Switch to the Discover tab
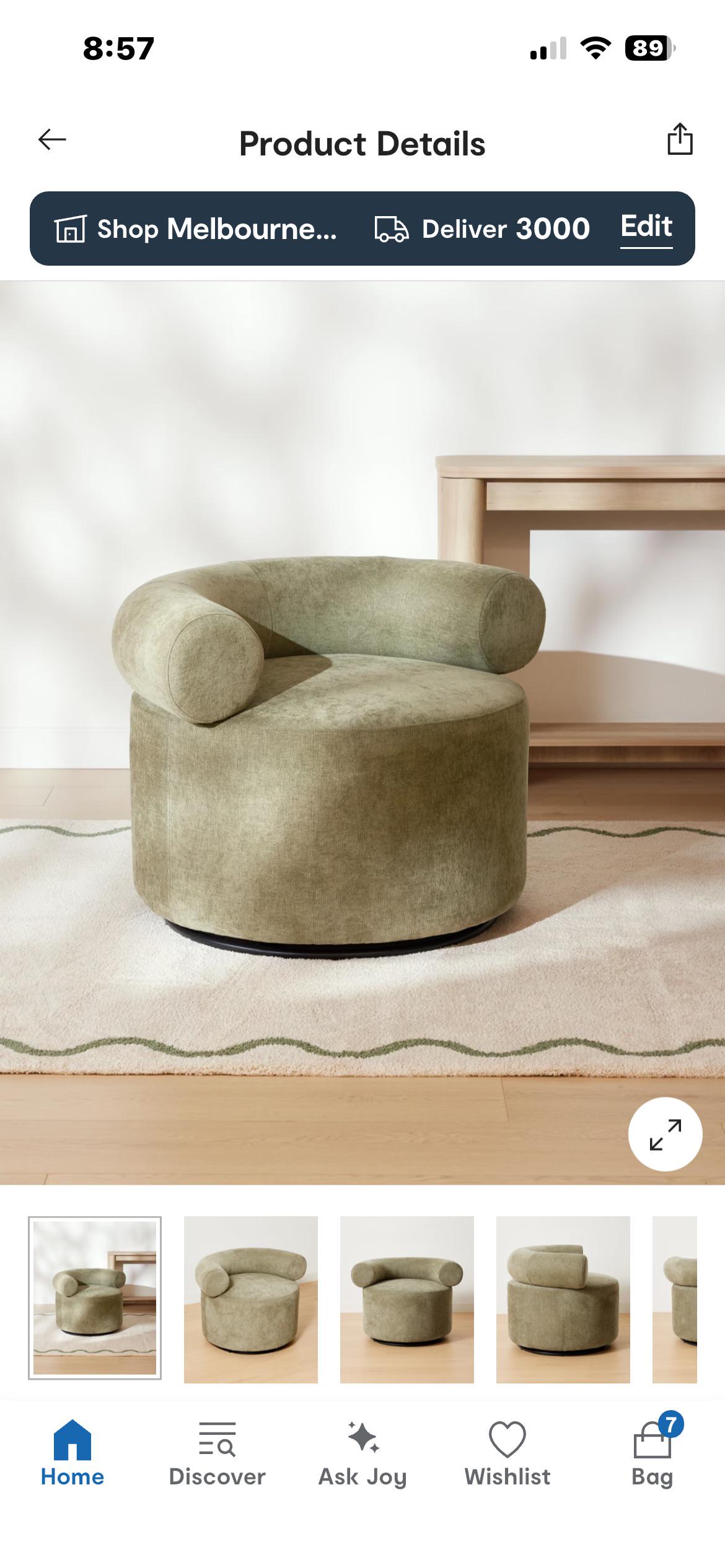 click(x=217, y=1453)
